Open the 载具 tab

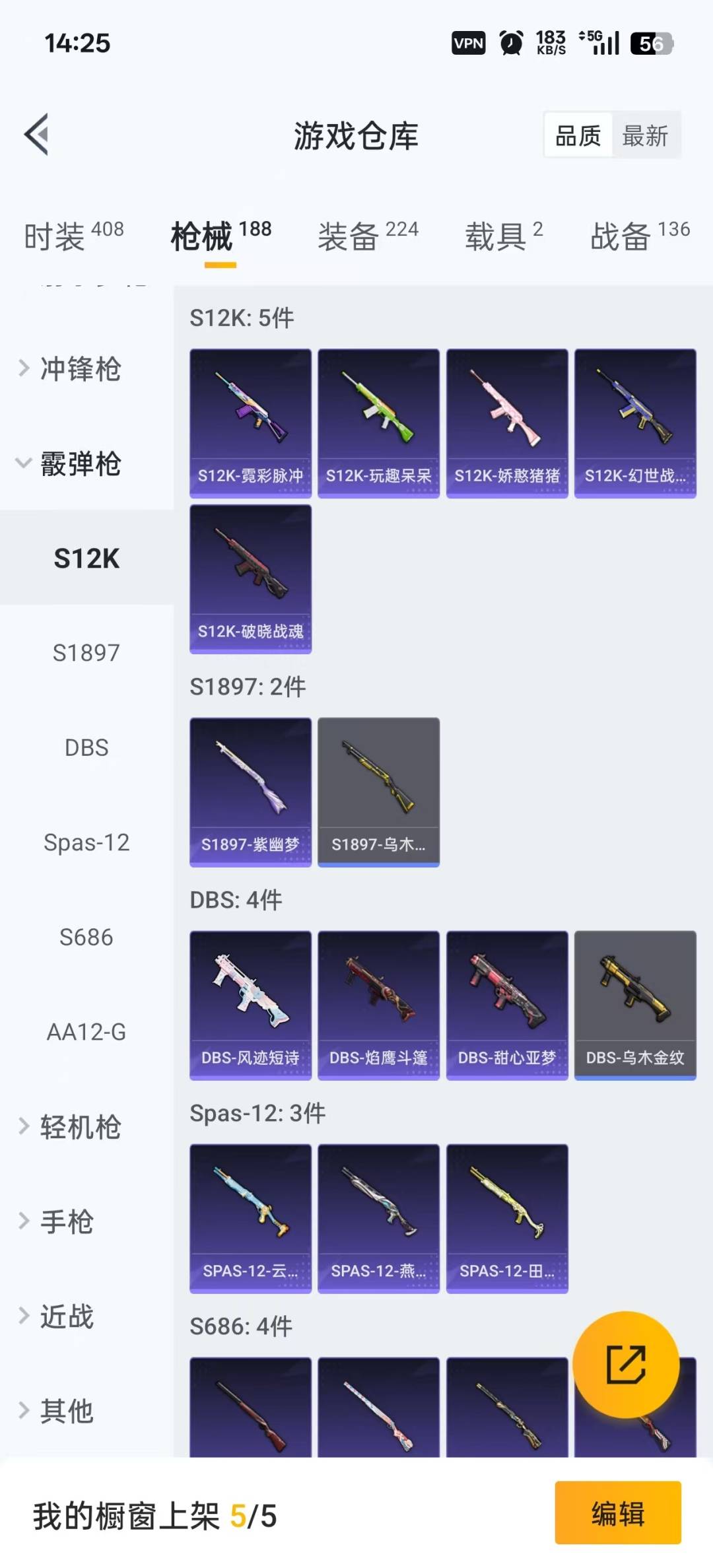503,236
